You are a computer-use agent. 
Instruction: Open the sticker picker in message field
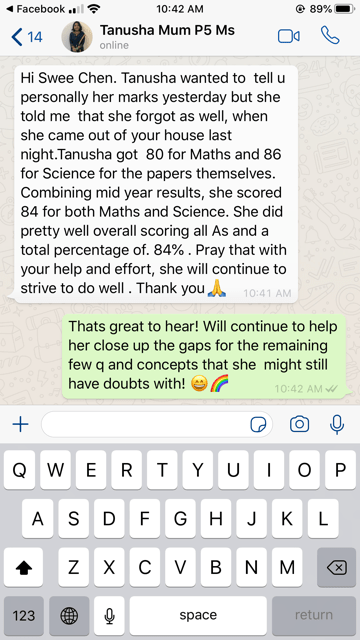click(258, 425)
